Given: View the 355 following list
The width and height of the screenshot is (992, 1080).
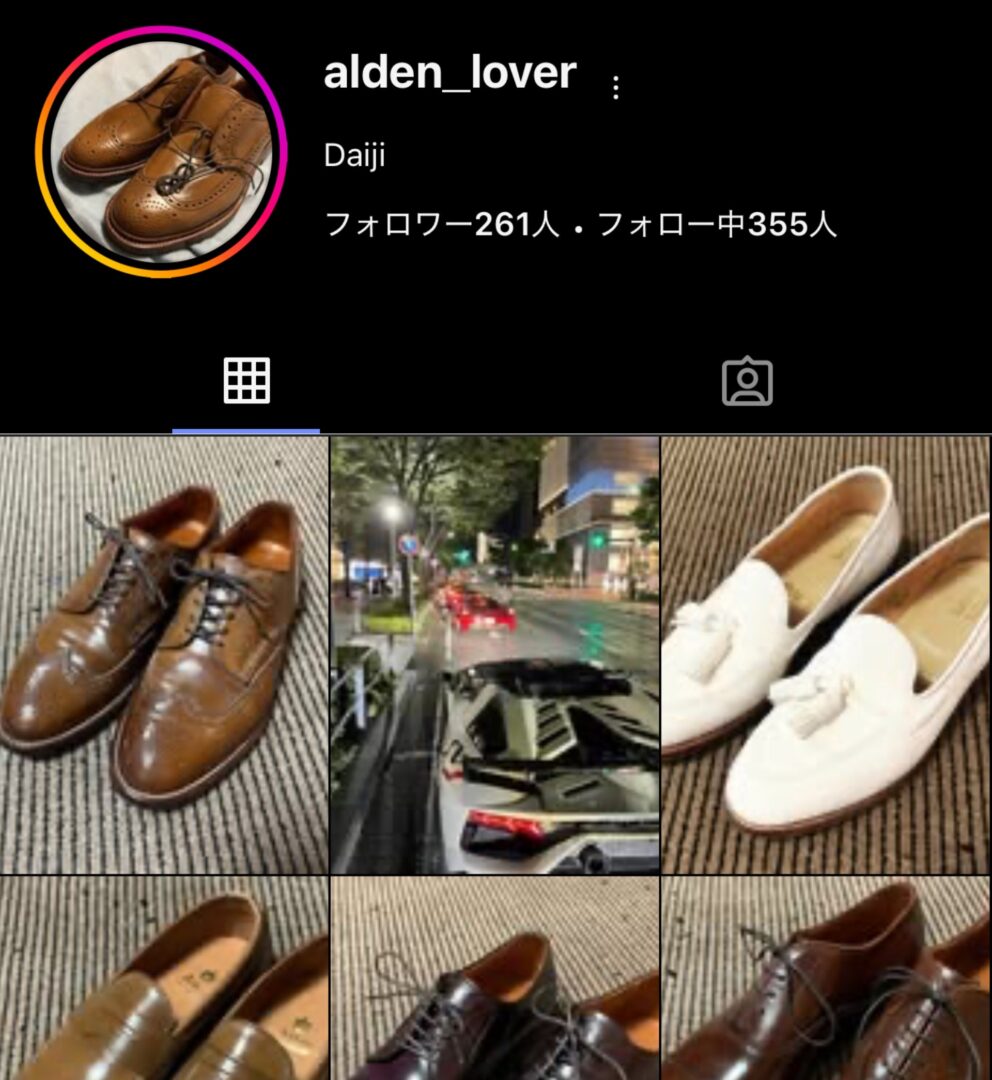Looking at the screenshot, I should pos(716,224).
